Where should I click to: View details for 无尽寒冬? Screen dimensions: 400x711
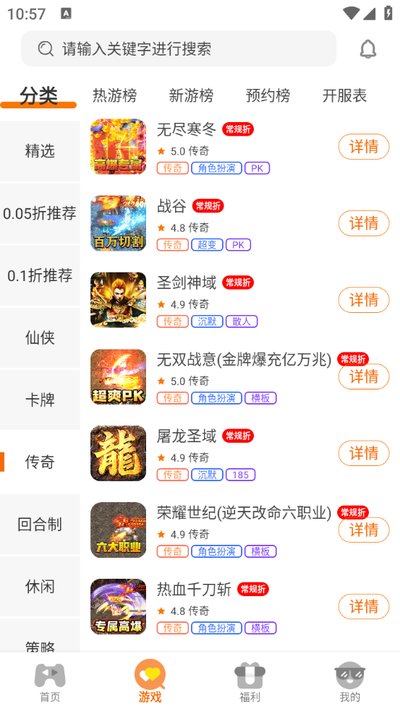pyautogui.click(x=364, y=146)
